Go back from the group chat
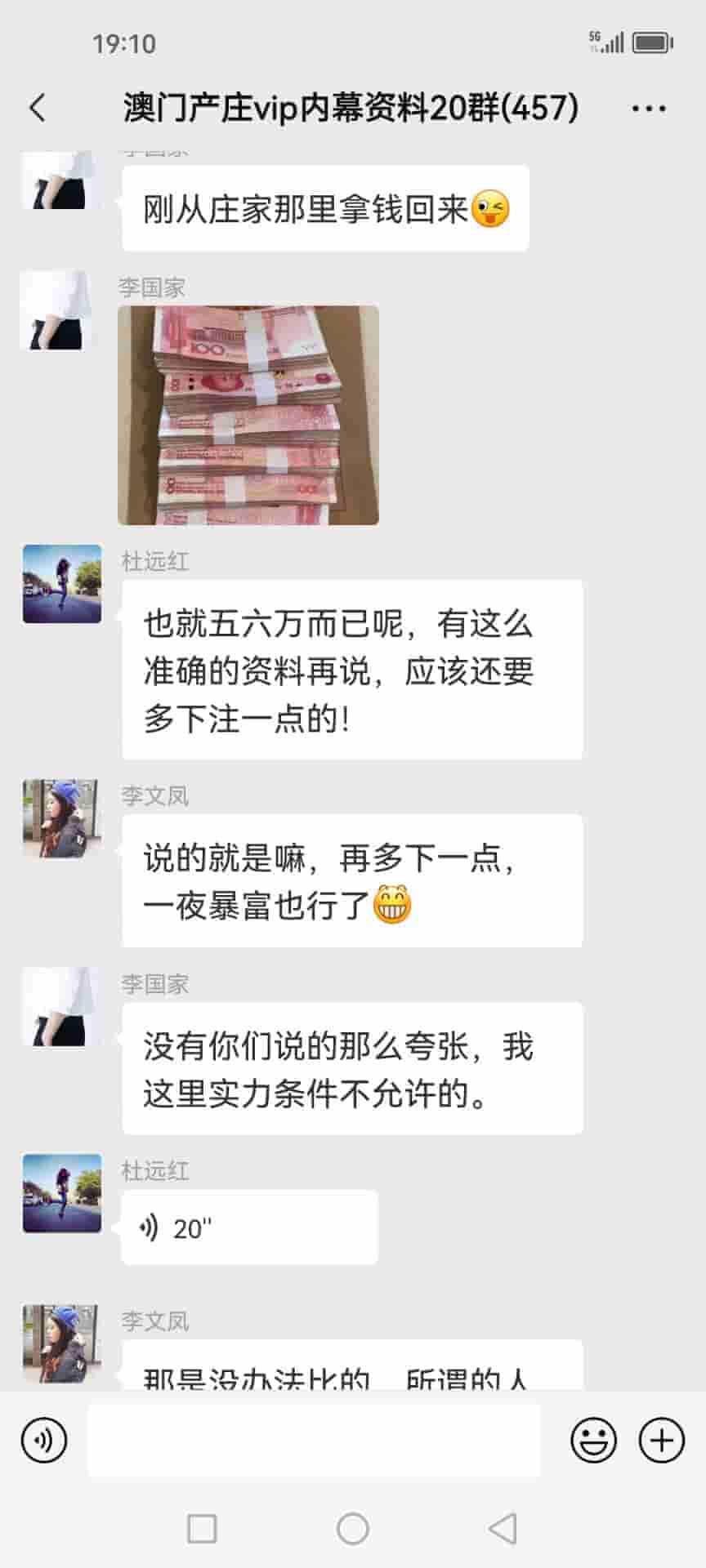The image size is (706, 1568). click(38, 108)
